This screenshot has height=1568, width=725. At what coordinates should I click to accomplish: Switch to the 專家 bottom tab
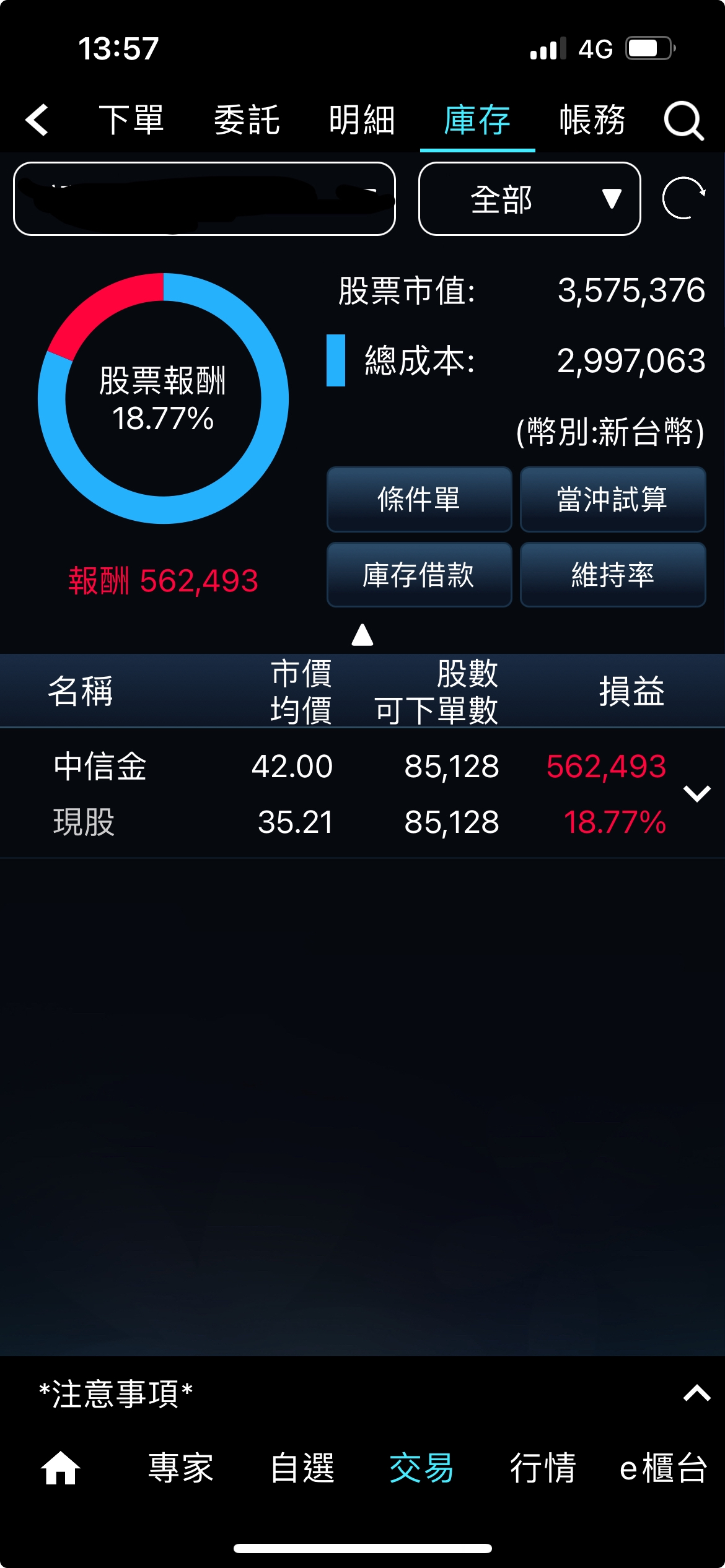click(x=181, y=1468)
